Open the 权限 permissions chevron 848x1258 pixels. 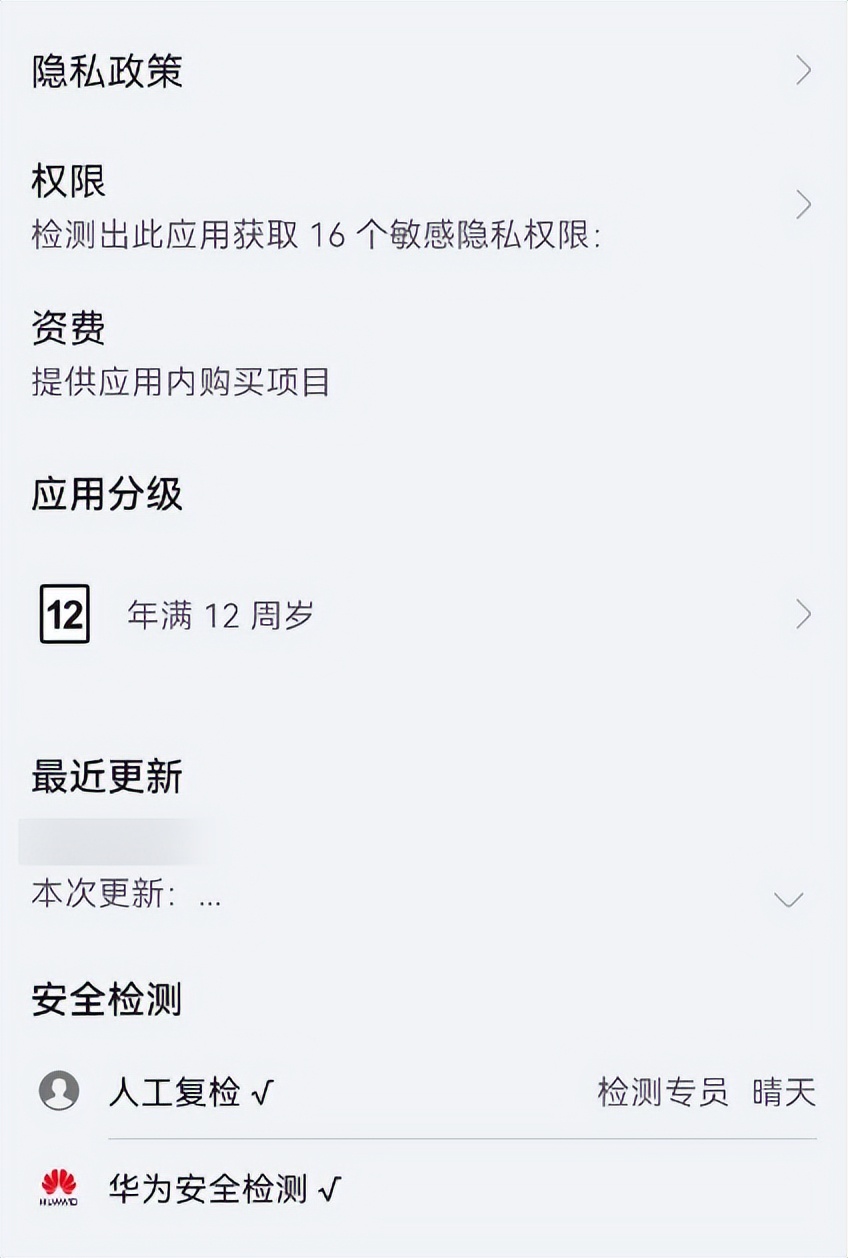805,204
